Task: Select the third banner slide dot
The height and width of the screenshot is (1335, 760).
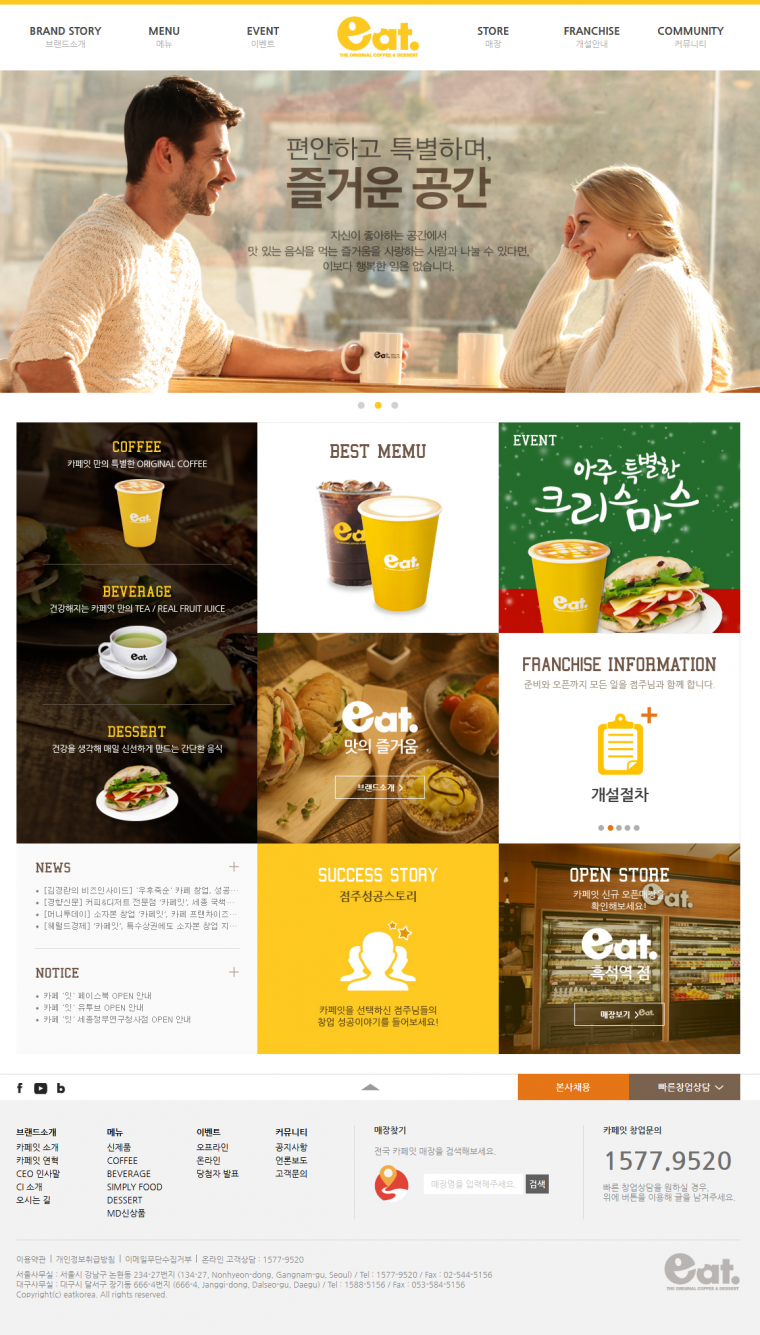Action: point(395,405)
